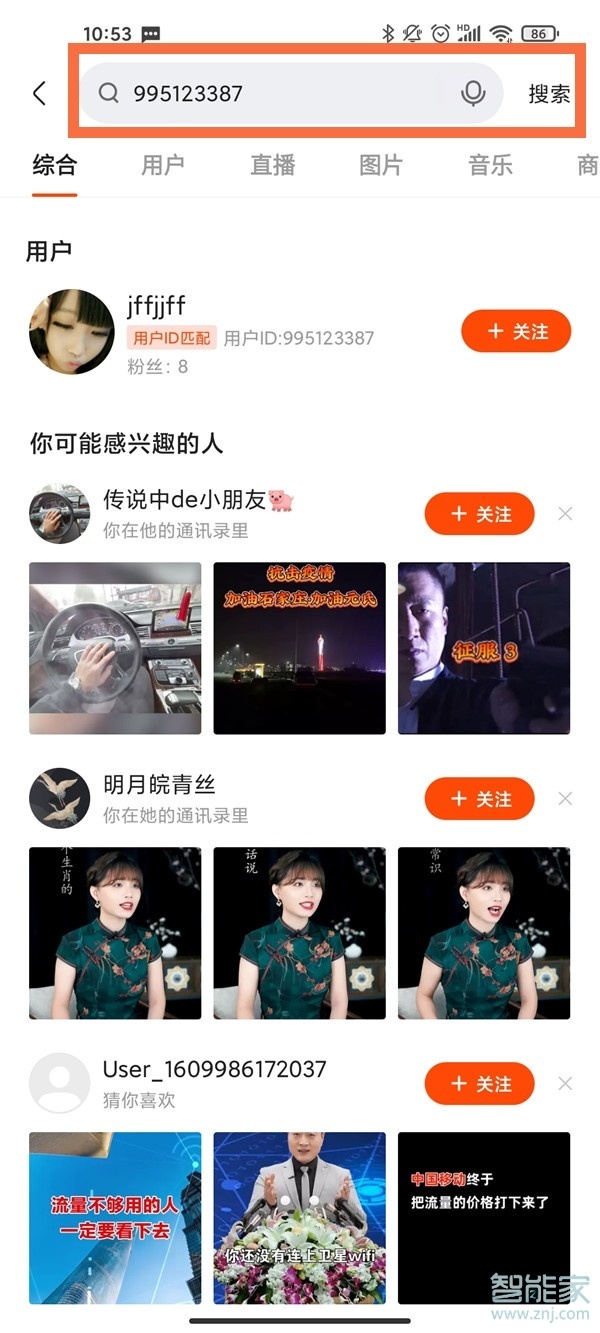600x1333 pixels.
Task: Switch to the 图片 tab
Action: (381, 165)
